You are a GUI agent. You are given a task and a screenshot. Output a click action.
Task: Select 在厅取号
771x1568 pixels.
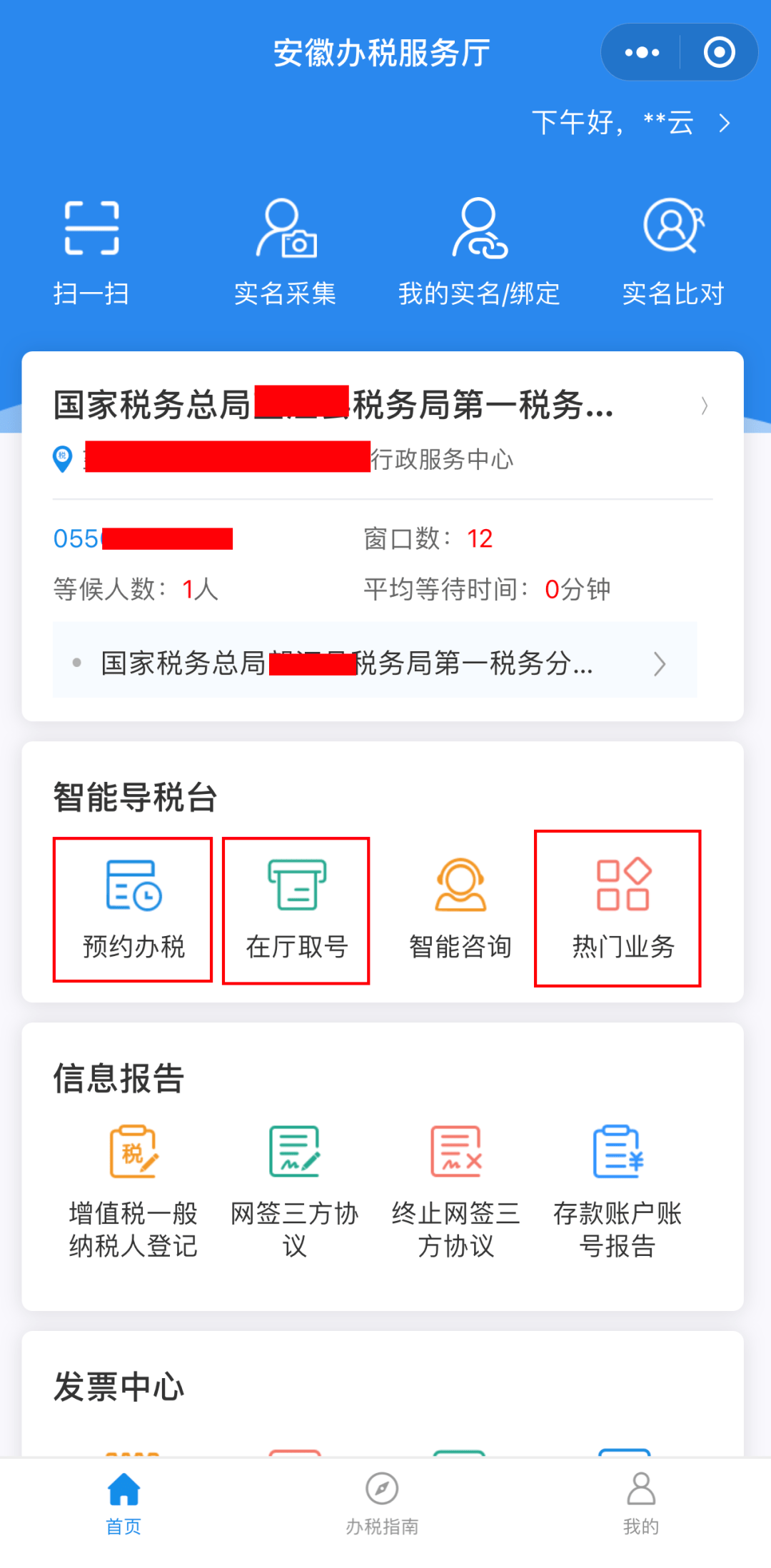296,910
